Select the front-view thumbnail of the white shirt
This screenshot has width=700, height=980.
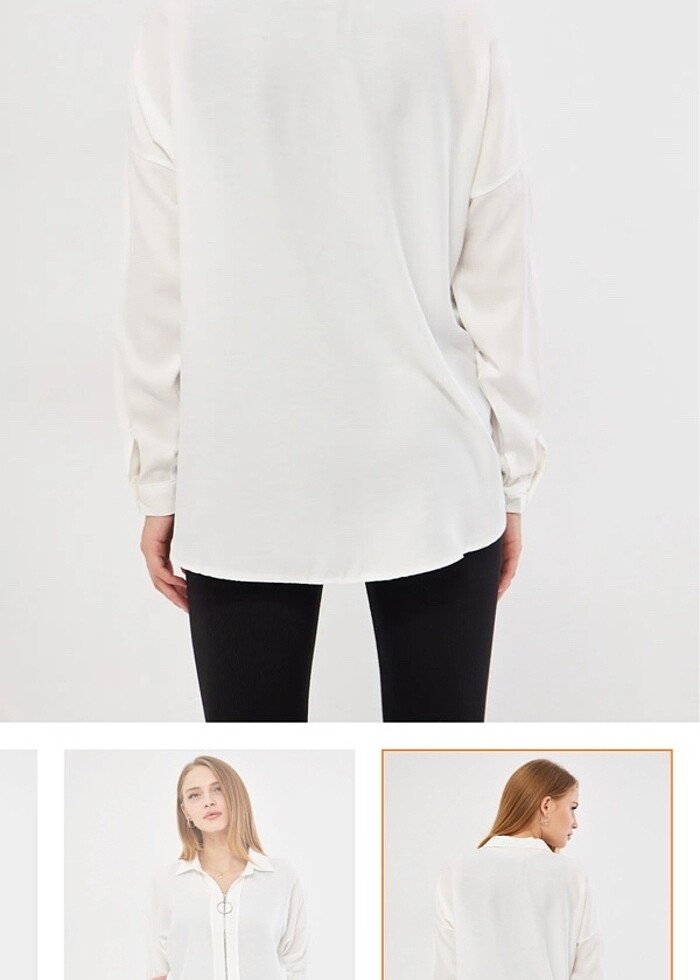[209, 865]
